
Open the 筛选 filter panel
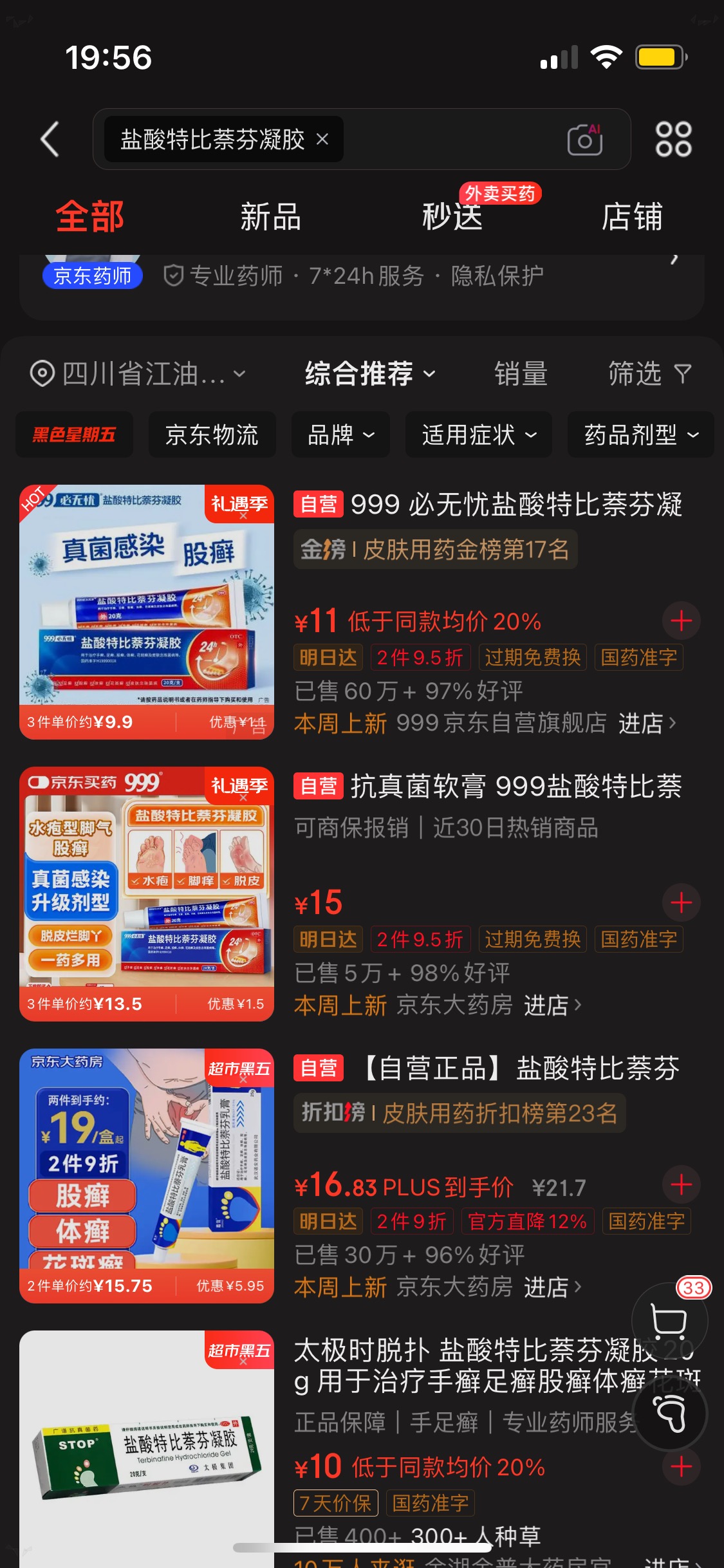649,374
